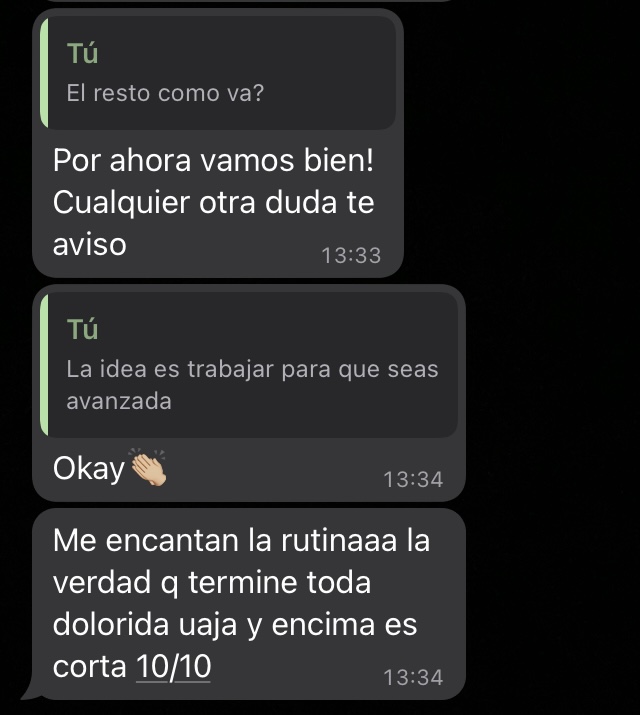
Task: Jump to quoted message "El resto como va?"
Action: coord(218,73)
